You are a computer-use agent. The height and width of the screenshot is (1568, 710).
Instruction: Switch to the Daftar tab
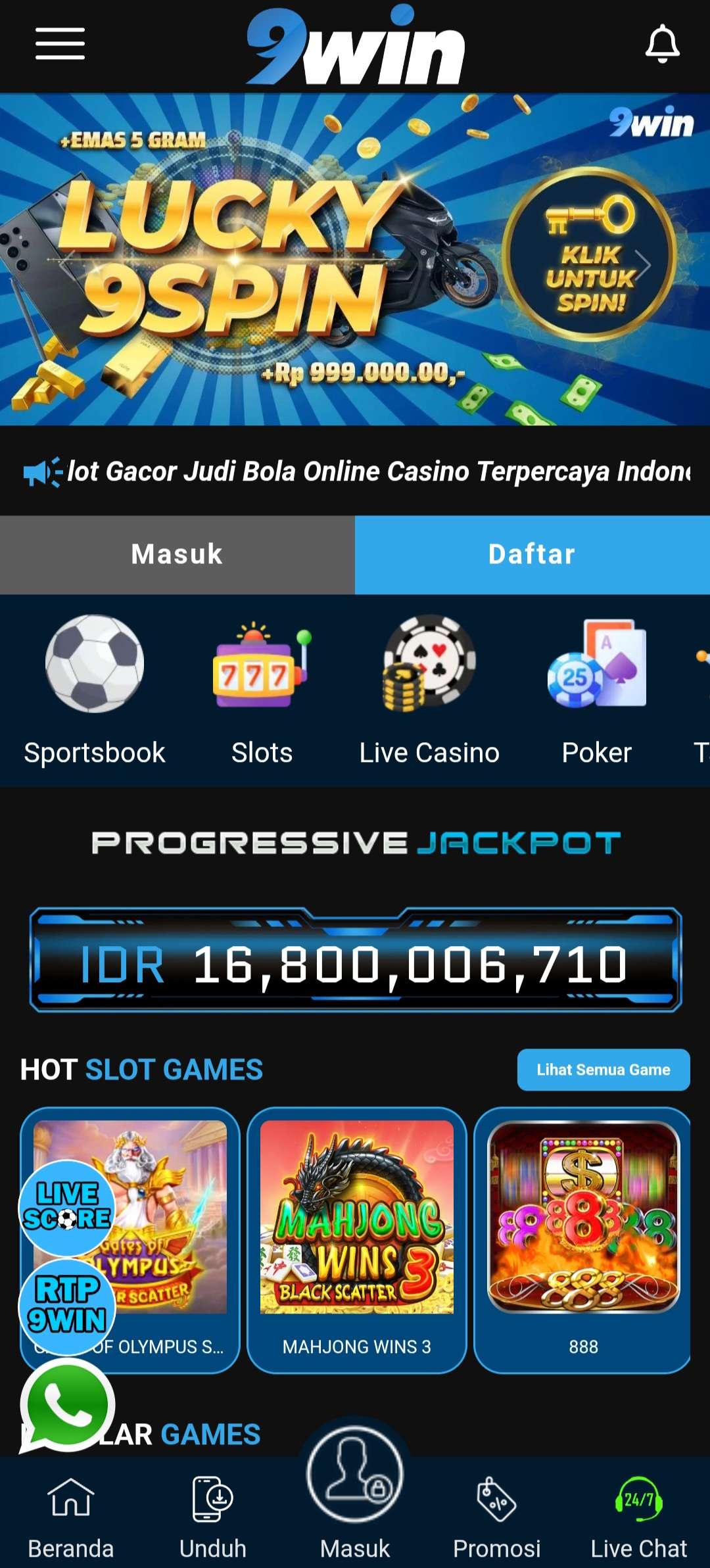pos(531,554)
